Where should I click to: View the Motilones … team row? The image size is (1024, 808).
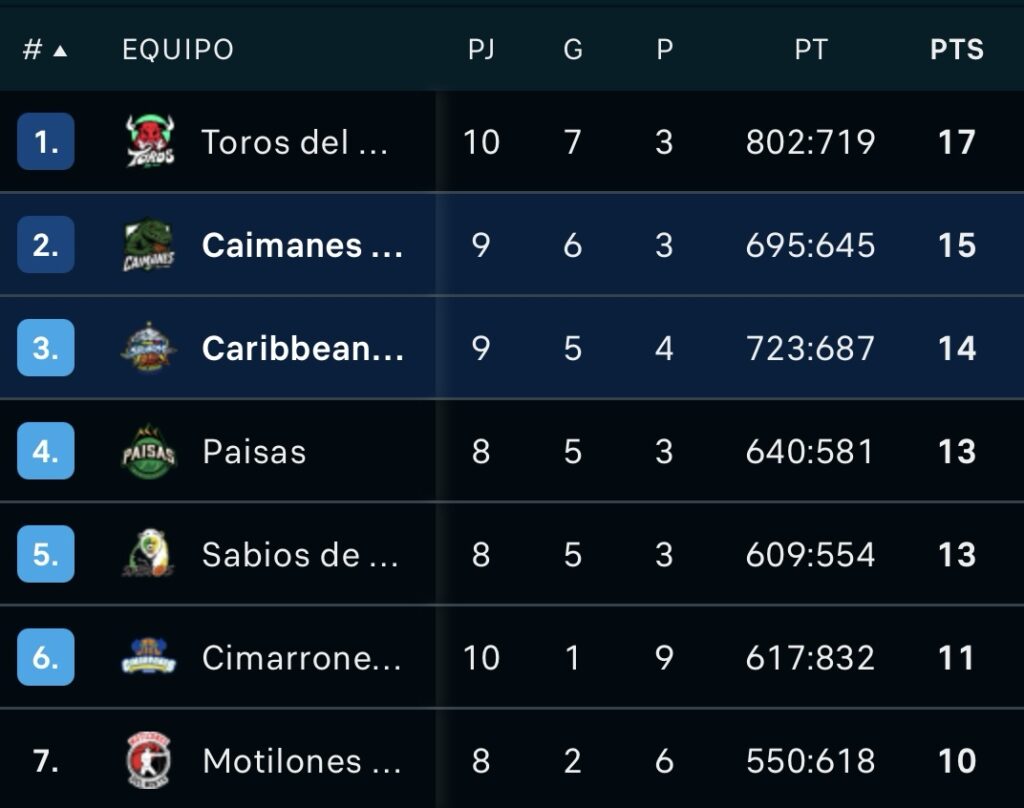[302, 761]
